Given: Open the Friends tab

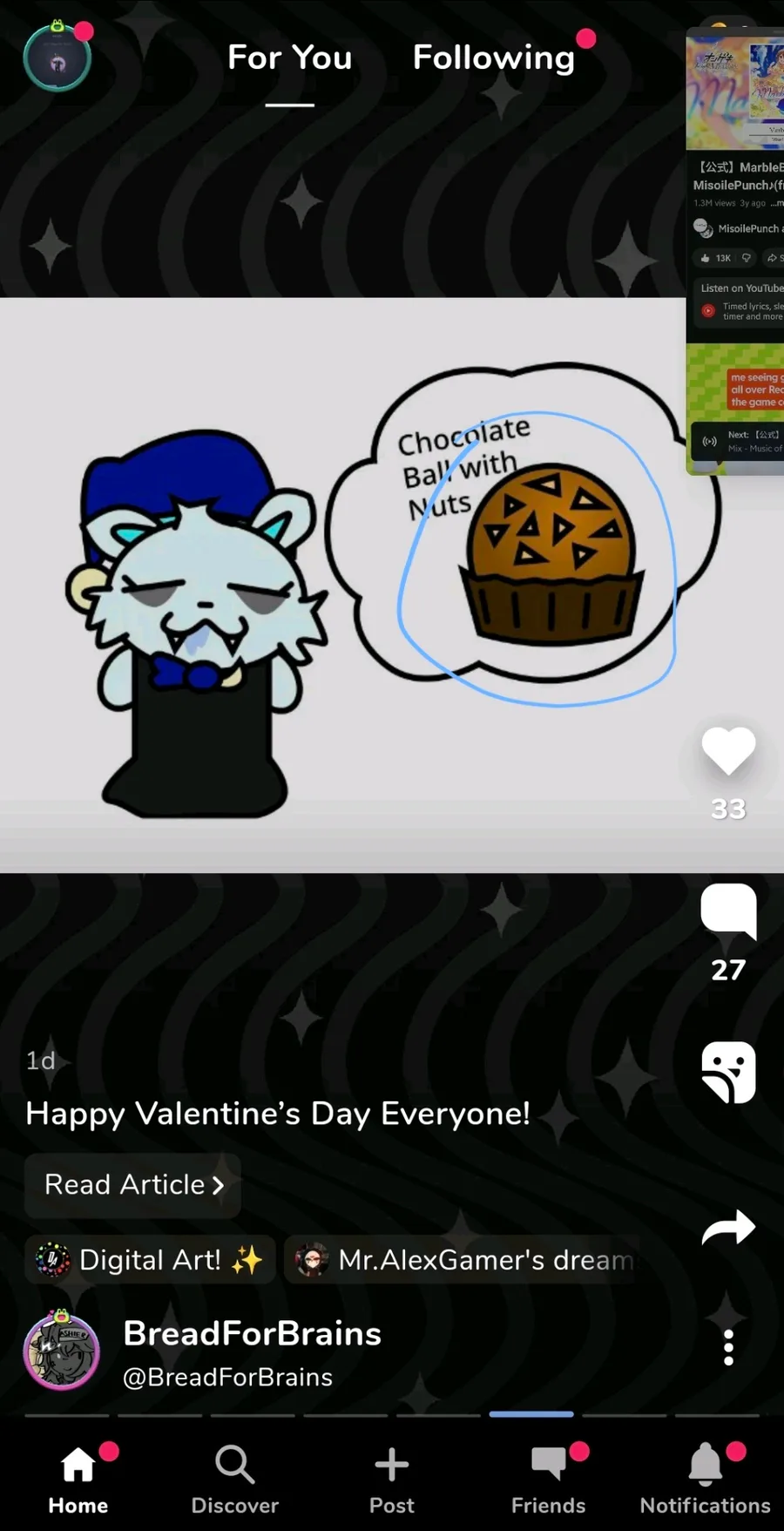Looking at the screenshot, I should (549, 1479).
